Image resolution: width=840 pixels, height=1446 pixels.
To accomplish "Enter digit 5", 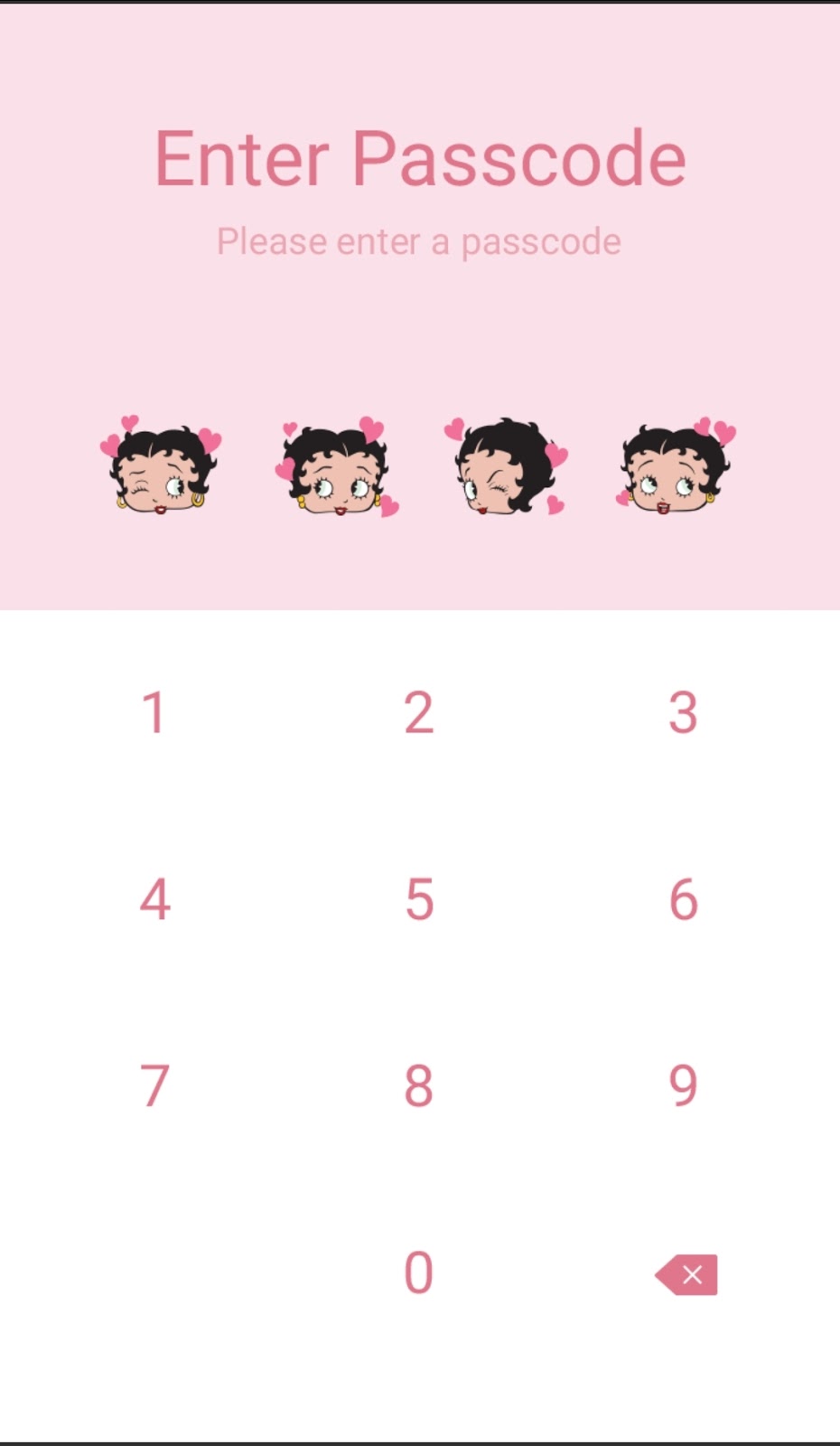I will click(x=418, y=899).
